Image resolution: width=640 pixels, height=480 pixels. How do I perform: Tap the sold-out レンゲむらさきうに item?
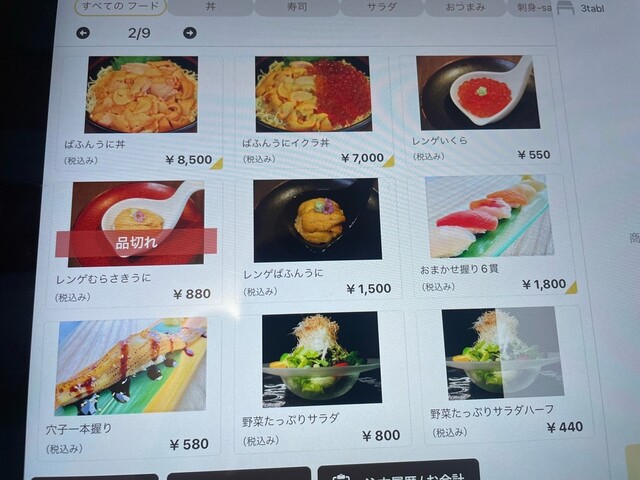tap(135, 238)
